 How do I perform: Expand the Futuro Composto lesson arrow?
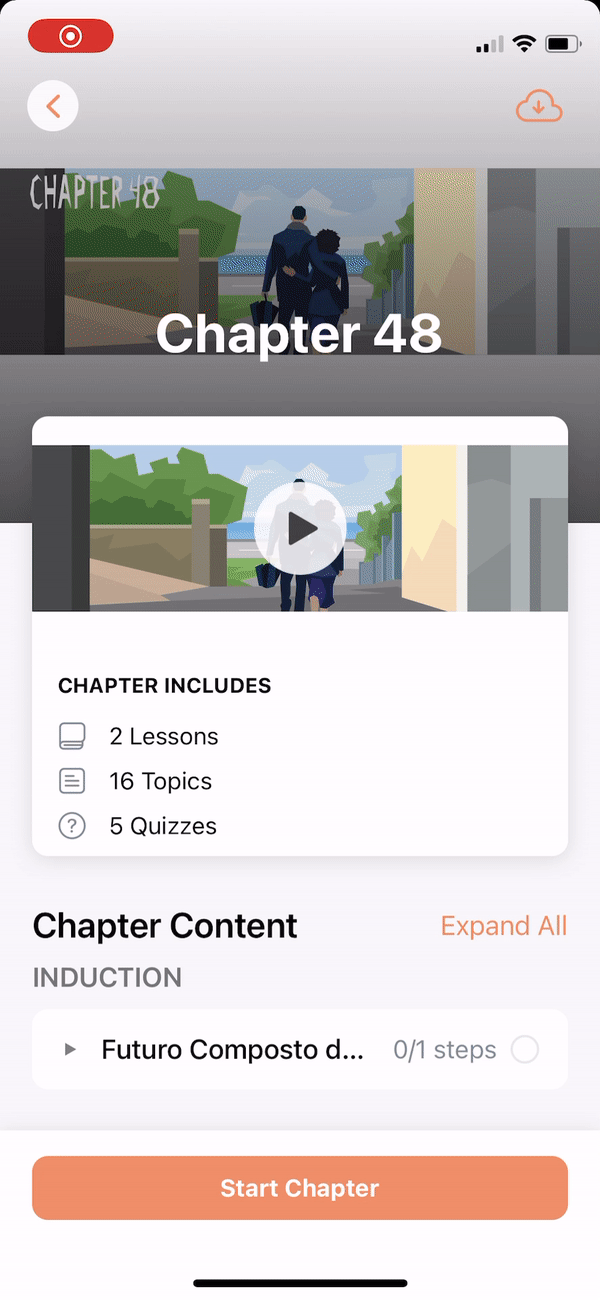tap(70, 1049)
